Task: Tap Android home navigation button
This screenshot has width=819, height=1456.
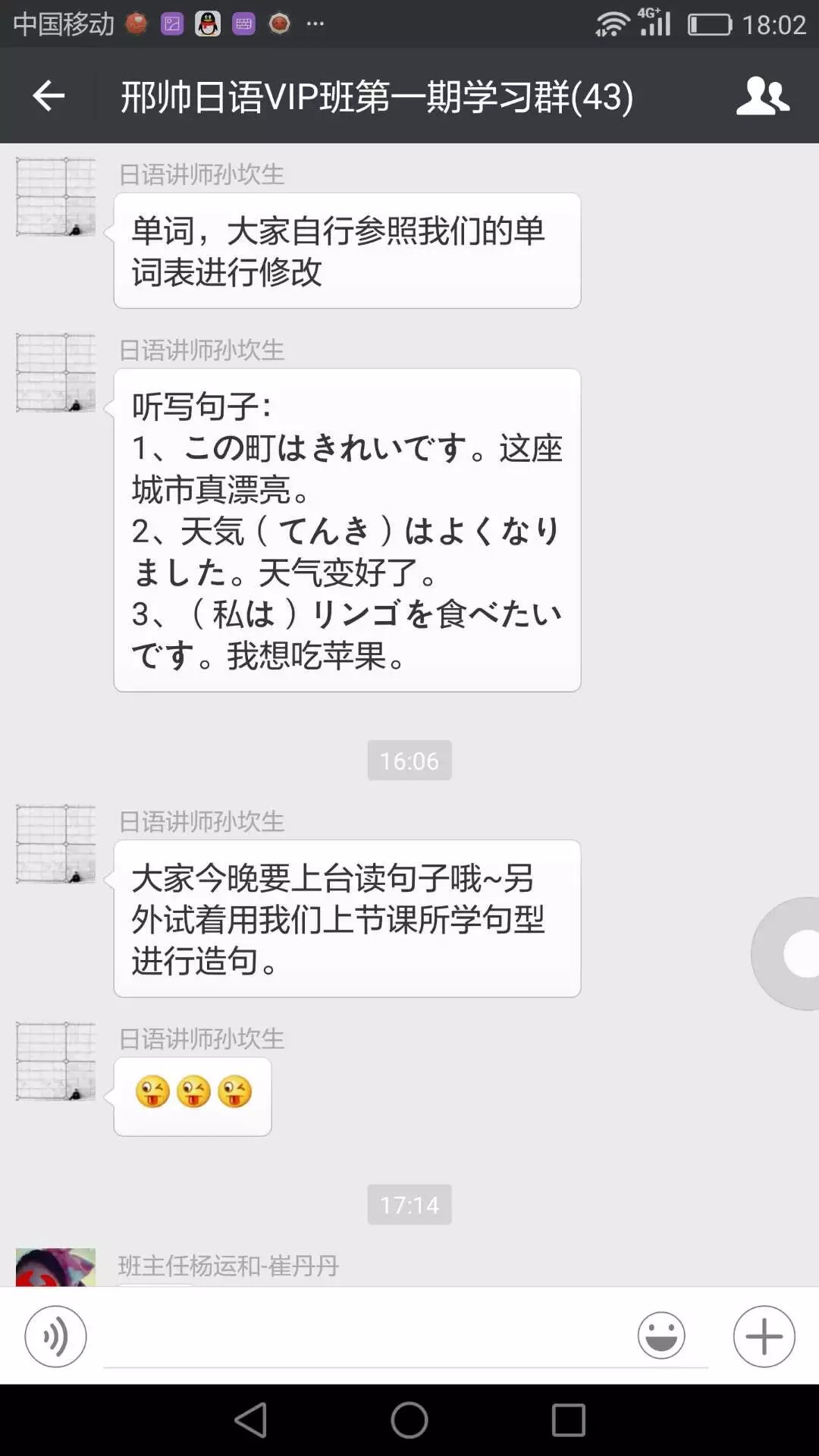Action: click(409, 1420)
